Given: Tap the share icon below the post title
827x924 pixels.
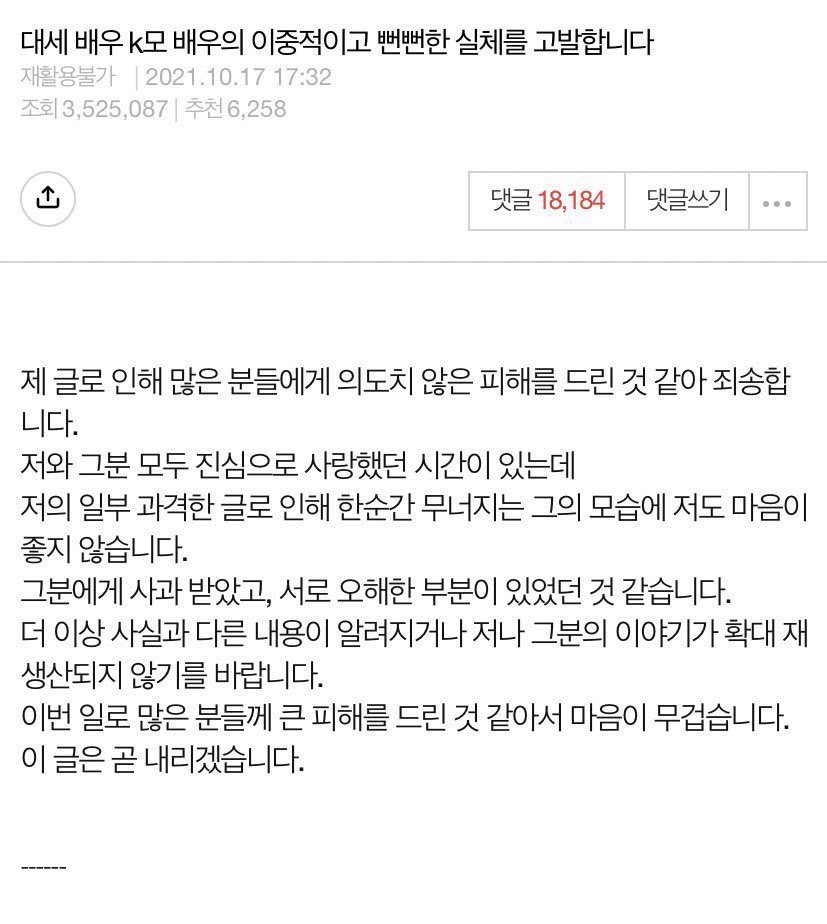Looking at the screenshot, I should tap(47, 198).
